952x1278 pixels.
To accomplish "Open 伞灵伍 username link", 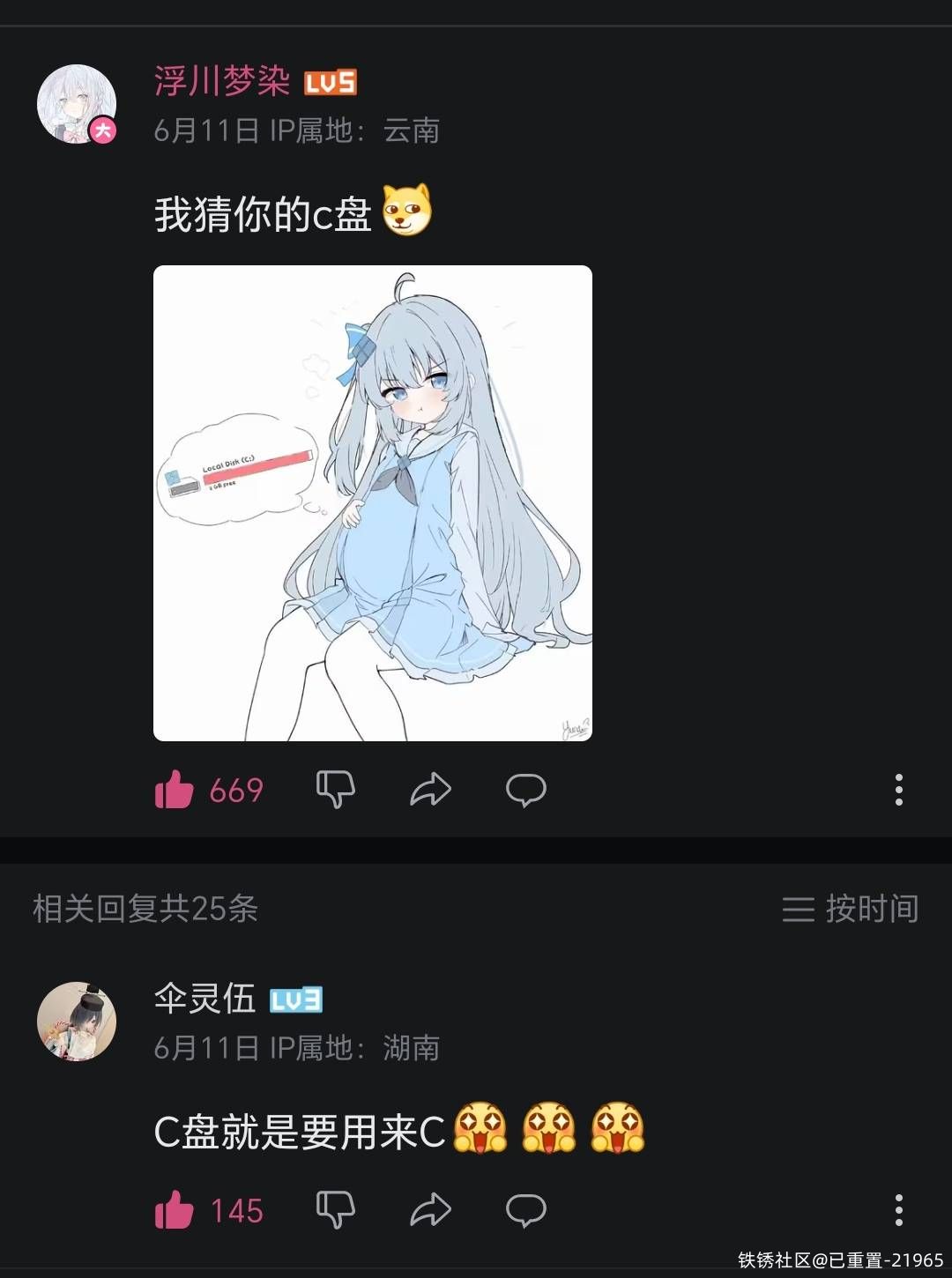I will (205, 999).
